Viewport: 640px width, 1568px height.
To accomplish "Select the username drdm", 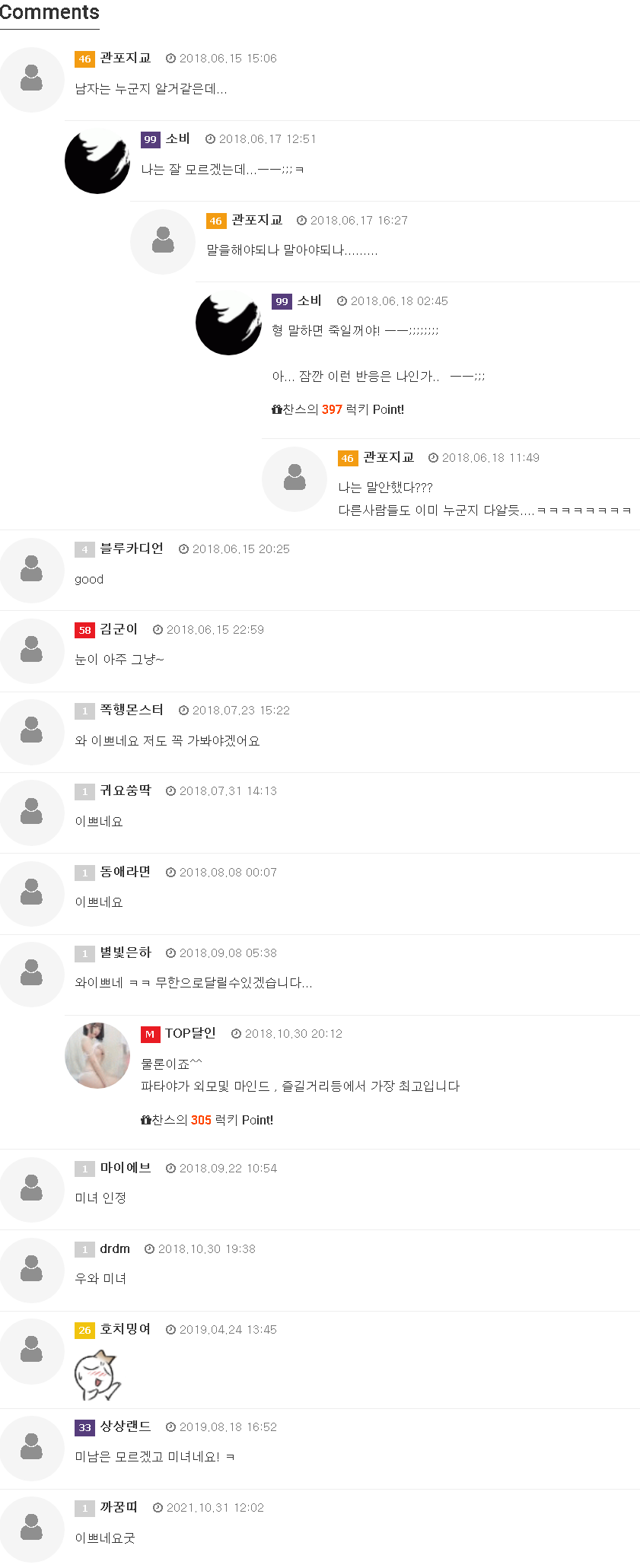I will pos(115,1248).
